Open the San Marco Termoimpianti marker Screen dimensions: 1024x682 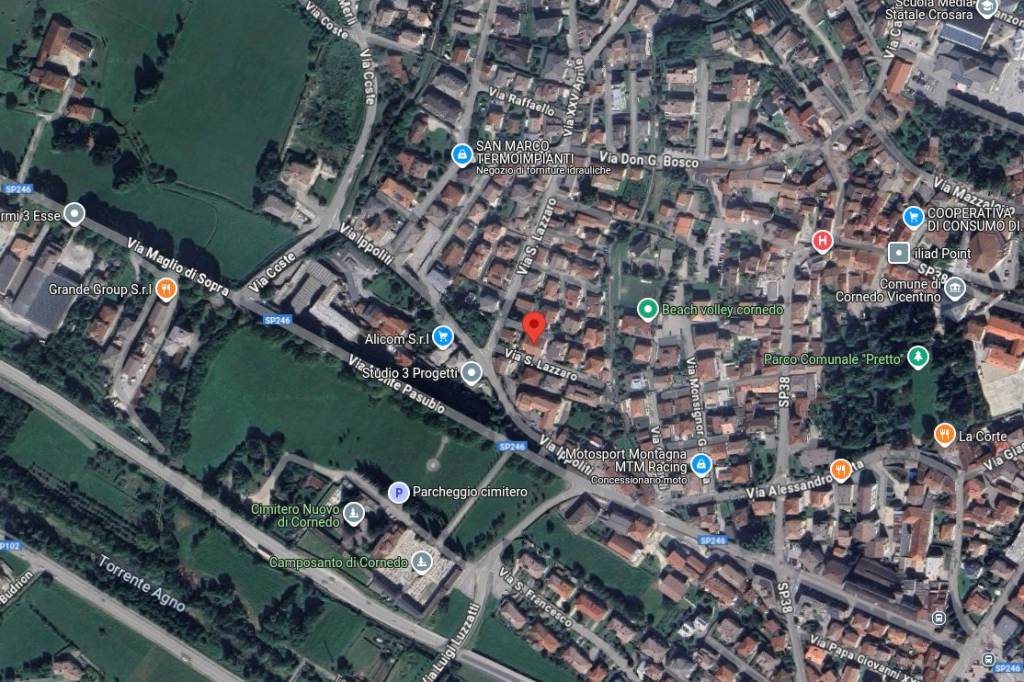(461, 154)
